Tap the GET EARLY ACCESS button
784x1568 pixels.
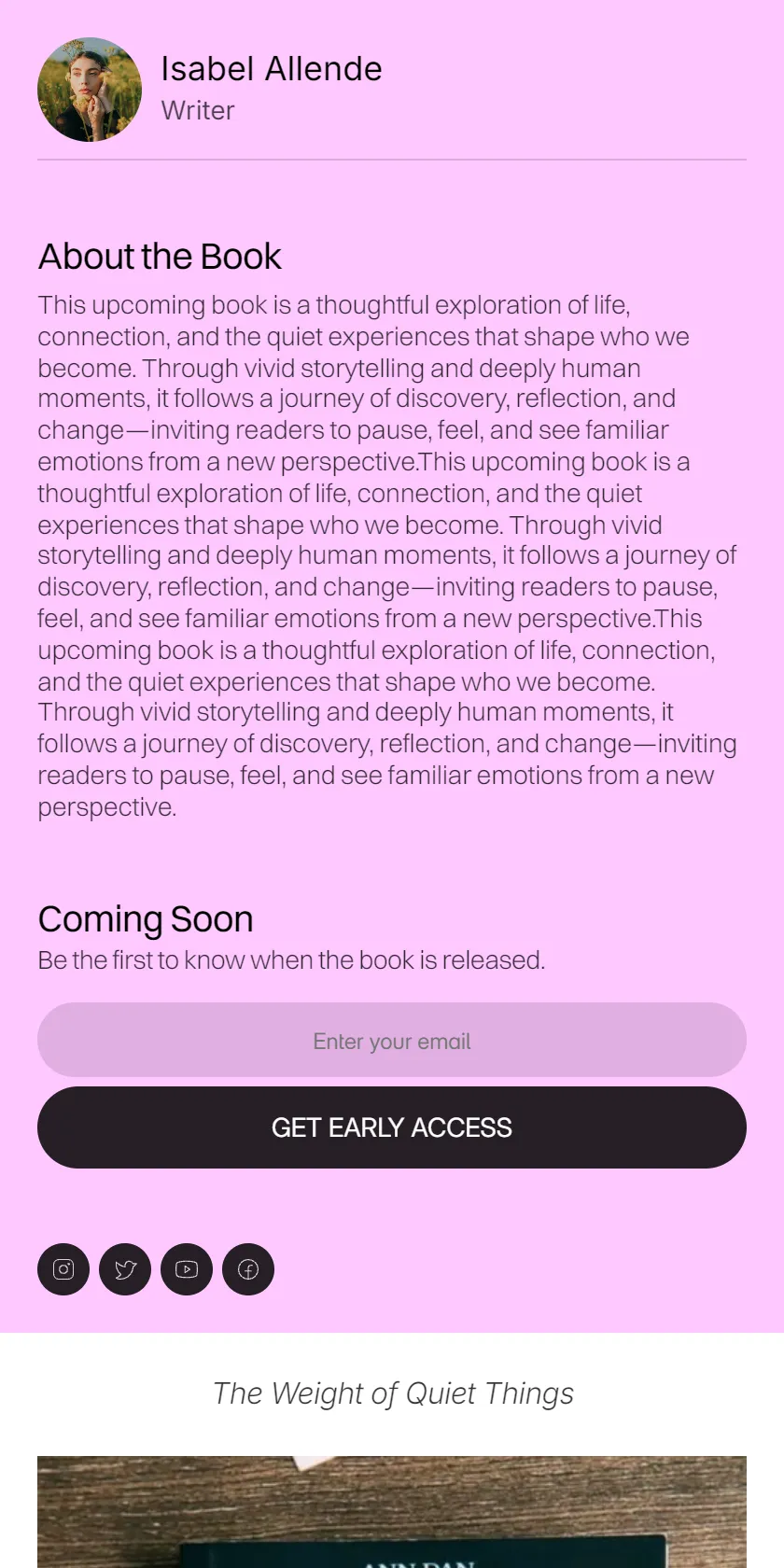392,1127
